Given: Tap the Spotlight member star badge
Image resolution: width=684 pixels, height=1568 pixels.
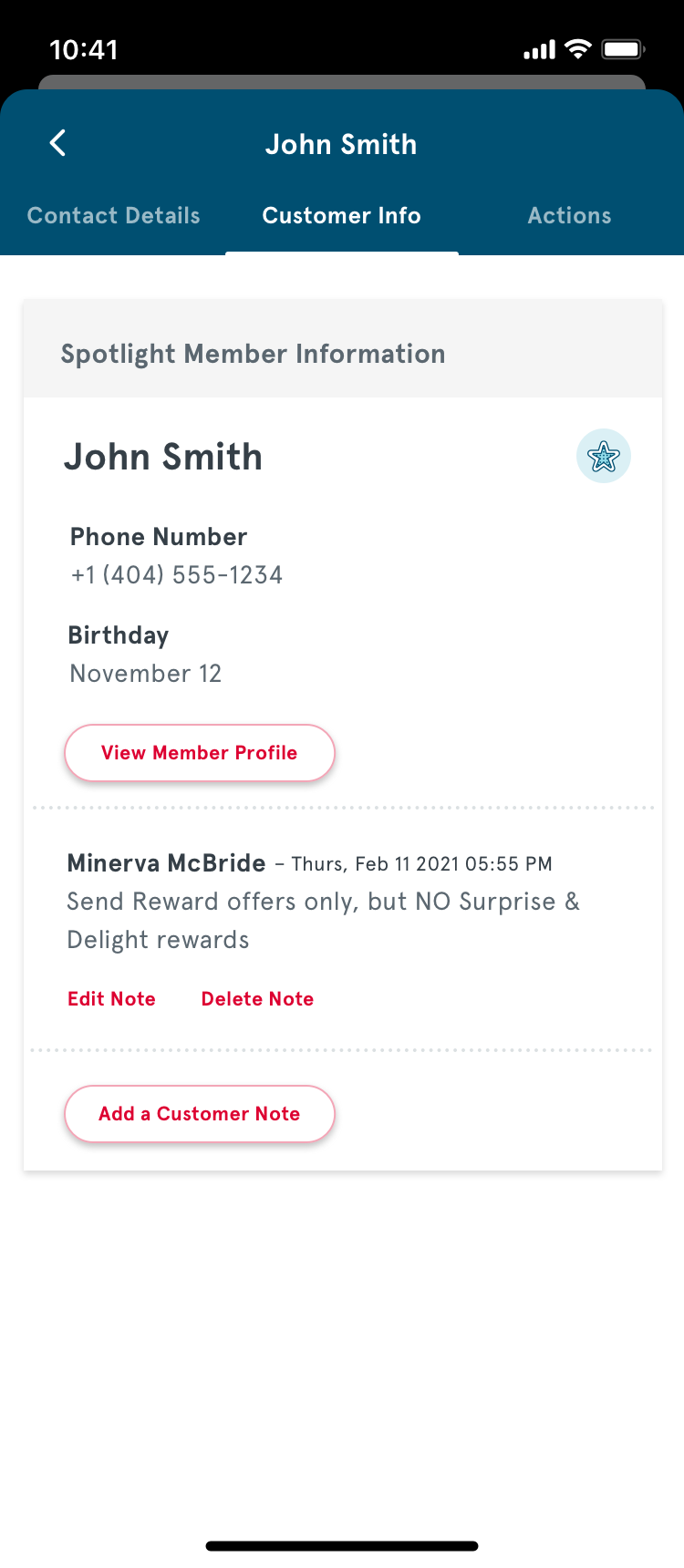Looking at the screenshot, I should click(x=603, y=456).
